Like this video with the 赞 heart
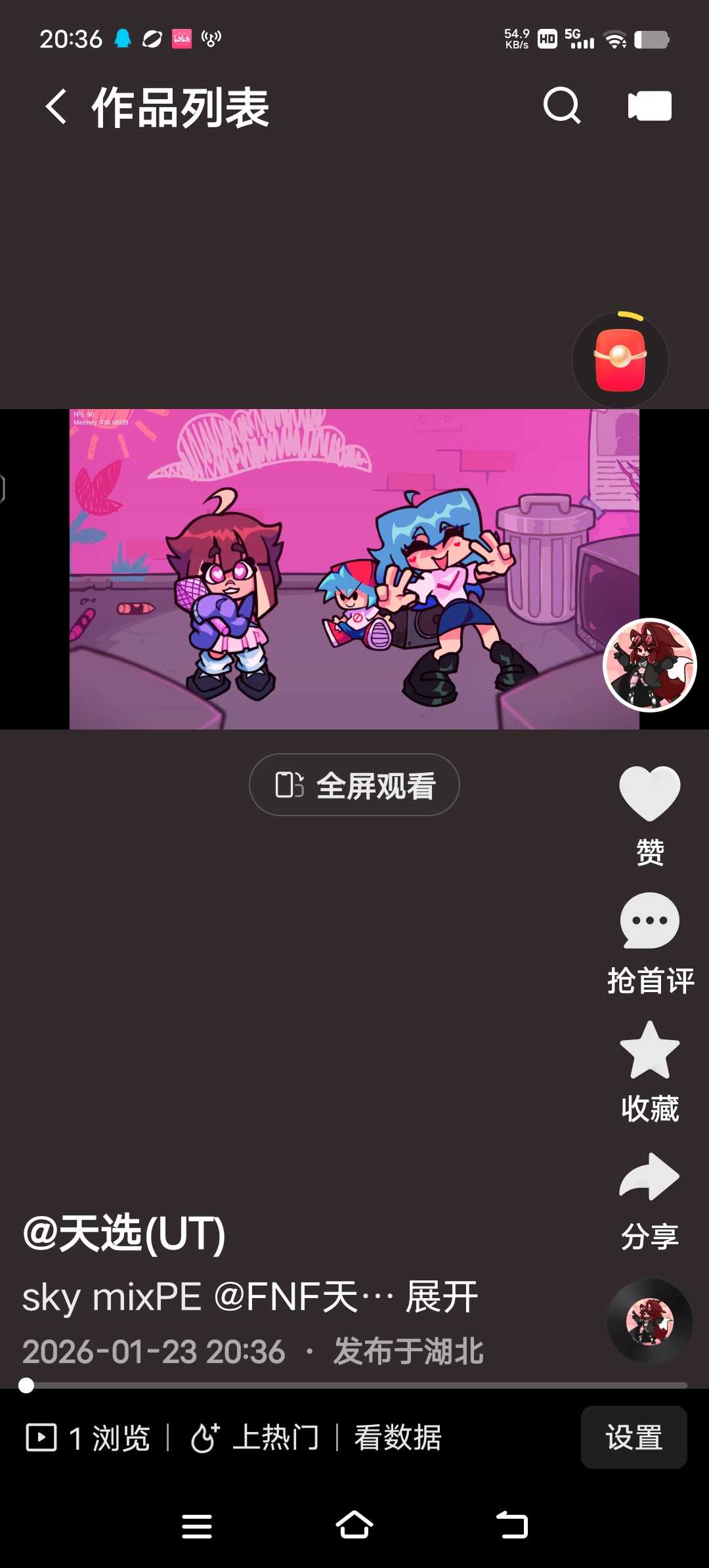The height and width of the screenshot is (1568, 709). coord(649,795)
